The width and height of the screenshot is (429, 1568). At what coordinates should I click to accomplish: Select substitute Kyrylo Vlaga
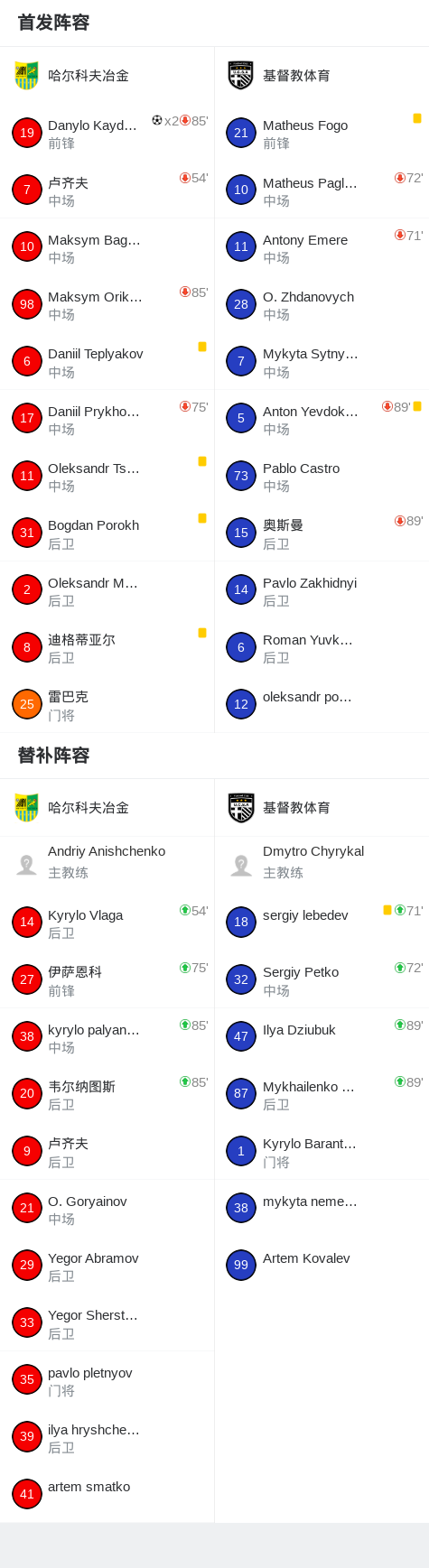pyautogui.click(x=107, y=923)
